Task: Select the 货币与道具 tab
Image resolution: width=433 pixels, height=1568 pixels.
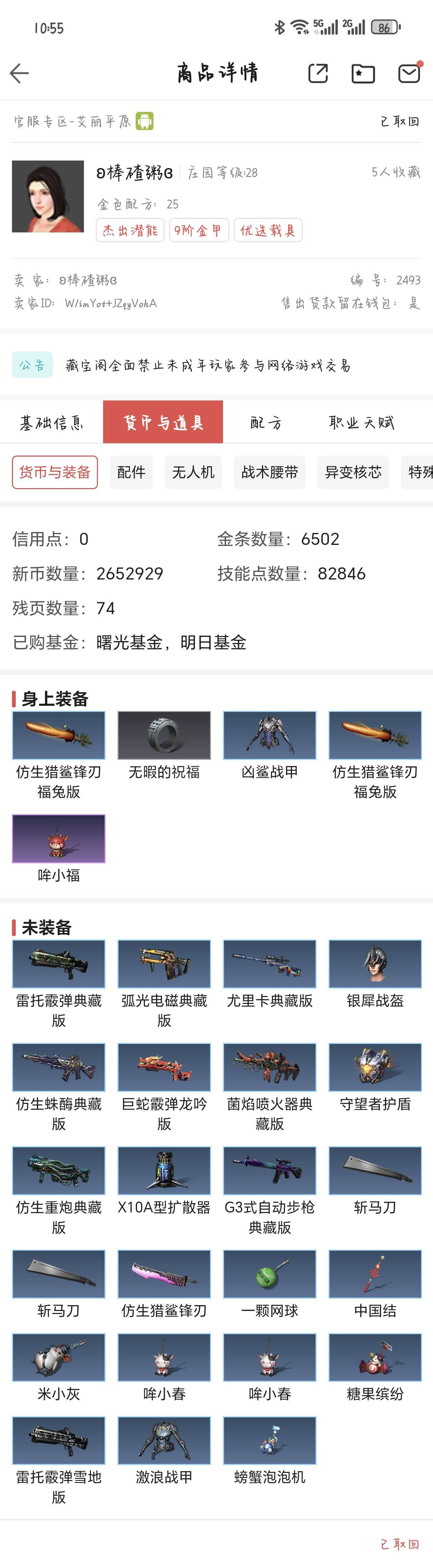Action: pyautogui.click(x=163, y=422)
